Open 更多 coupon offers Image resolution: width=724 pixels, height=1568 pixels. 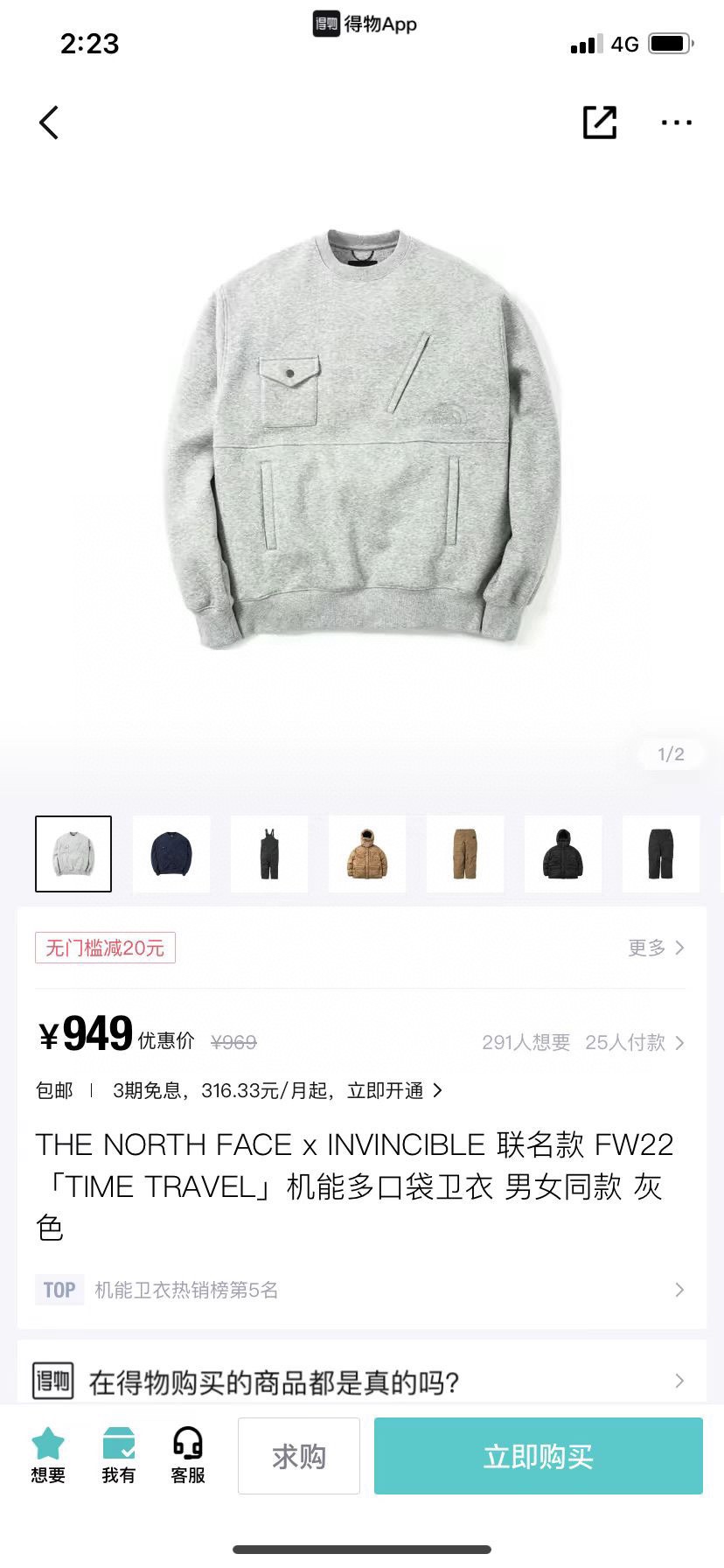coord(656,948)
